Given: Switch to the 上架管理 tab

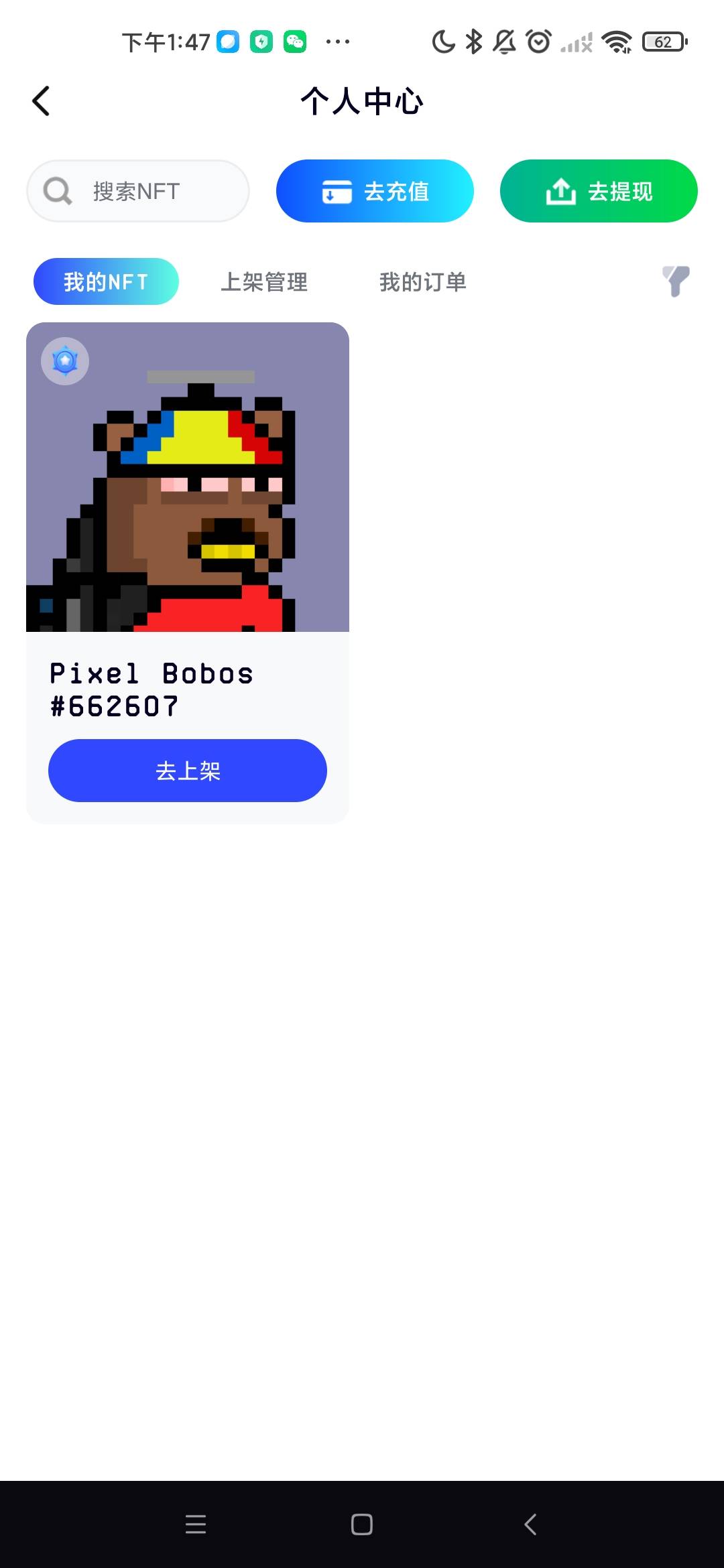Looking at the screenshot, I should [x=264, y=282].
